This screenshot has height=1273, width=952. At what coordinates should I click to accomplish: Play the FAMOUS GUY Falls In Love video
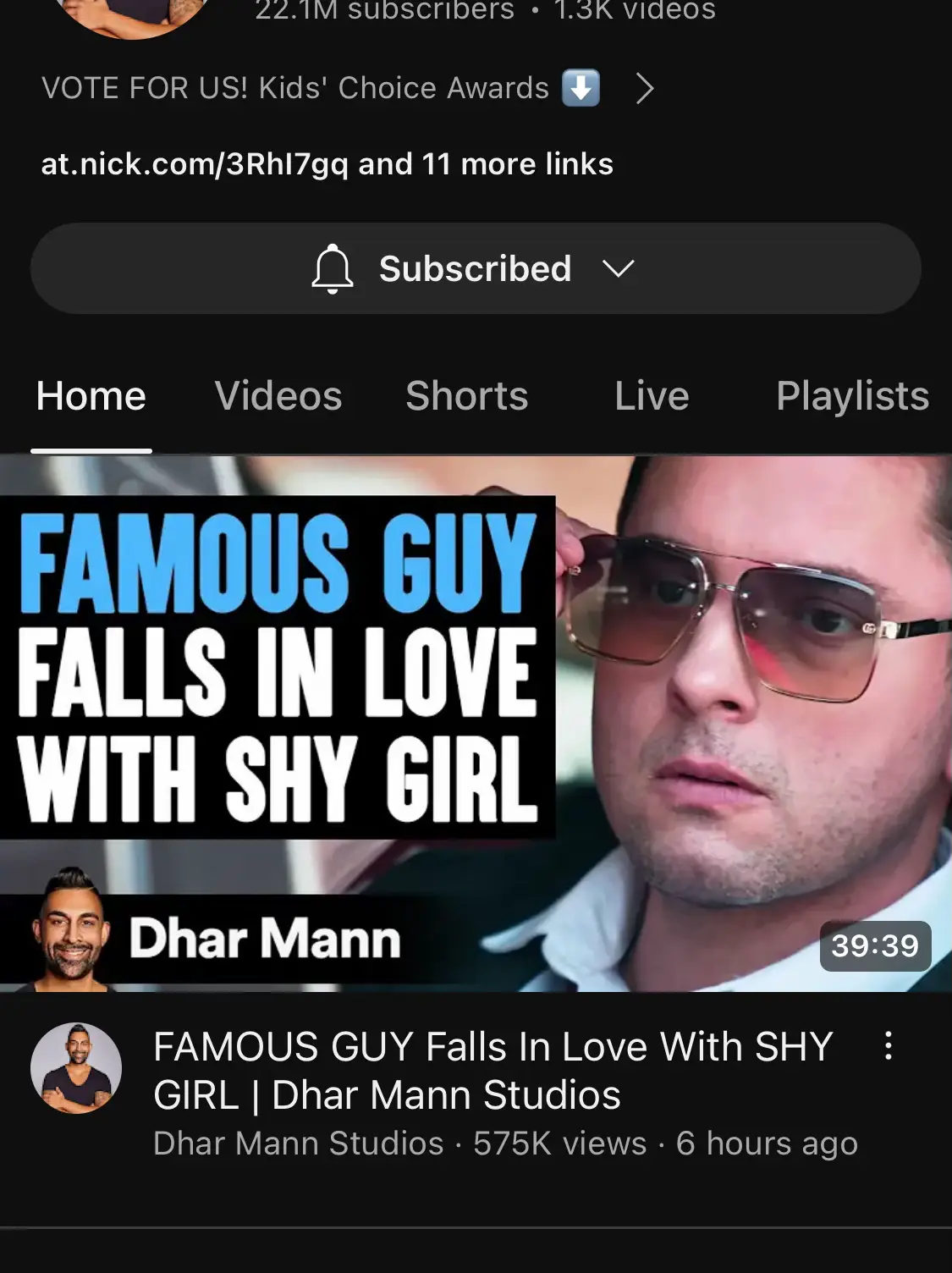point(476,724)
